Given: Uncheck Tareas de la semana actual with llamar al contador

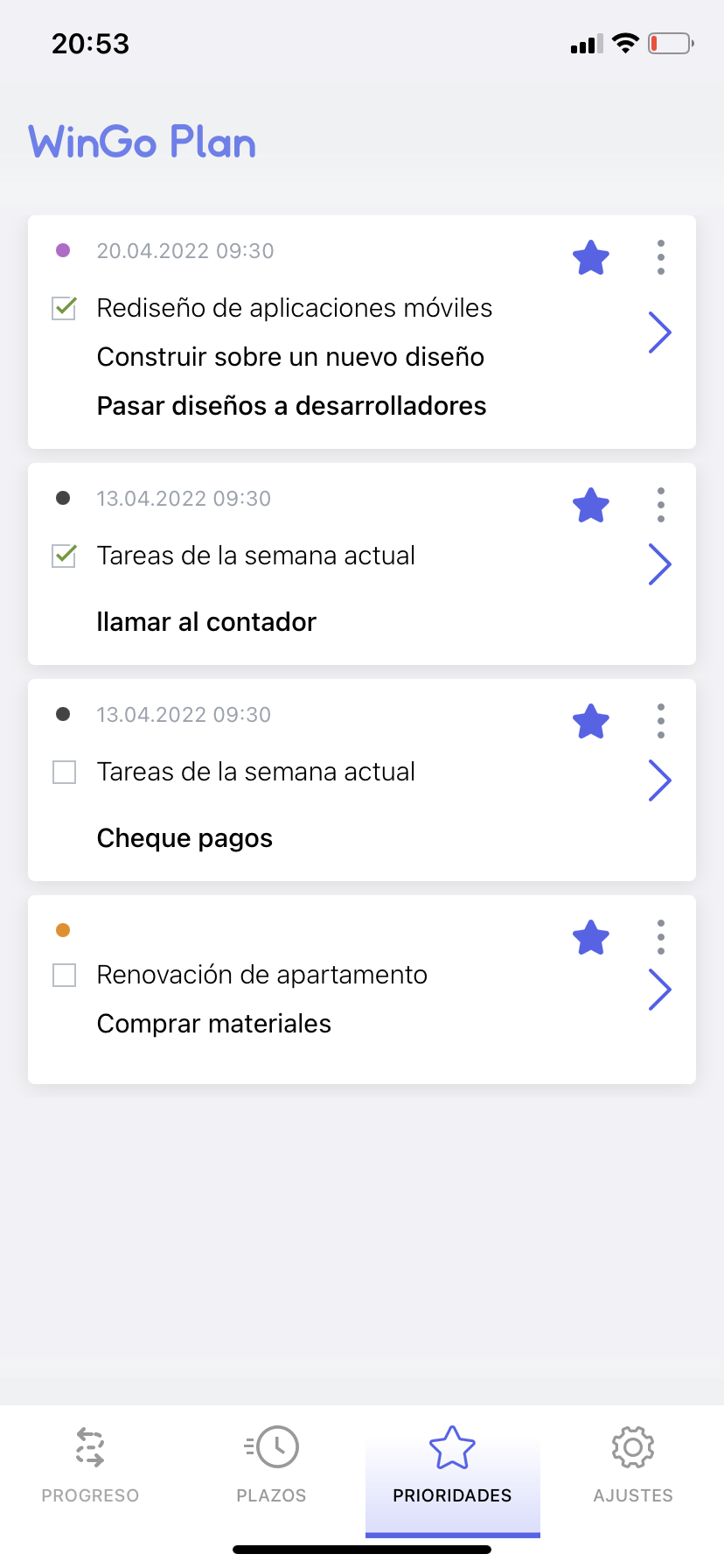Looking at the screenshot, I should [x=63, y=556].
